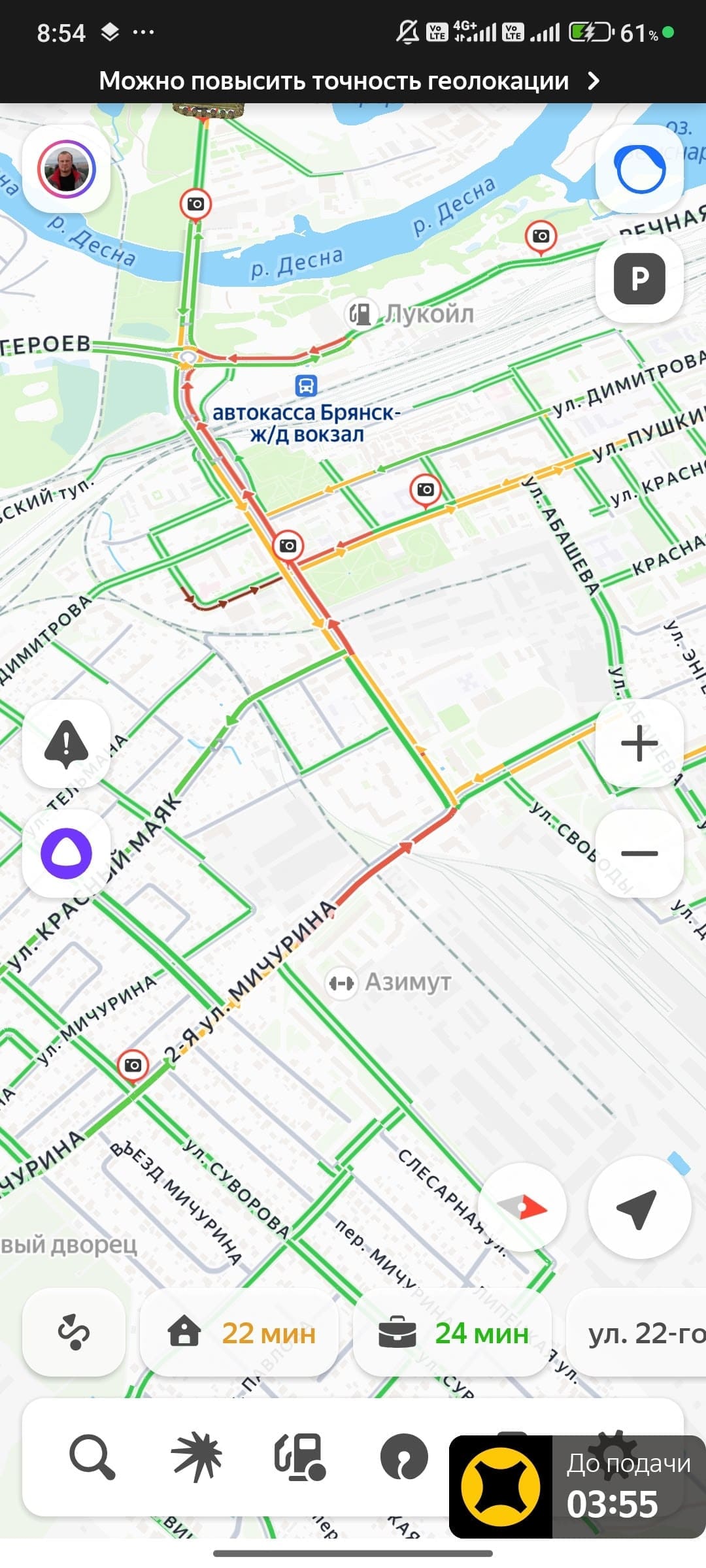This screenshot has width=706, height=1568.
Task: Open the round dark icon after gas stations
Action: (404, 1457)
